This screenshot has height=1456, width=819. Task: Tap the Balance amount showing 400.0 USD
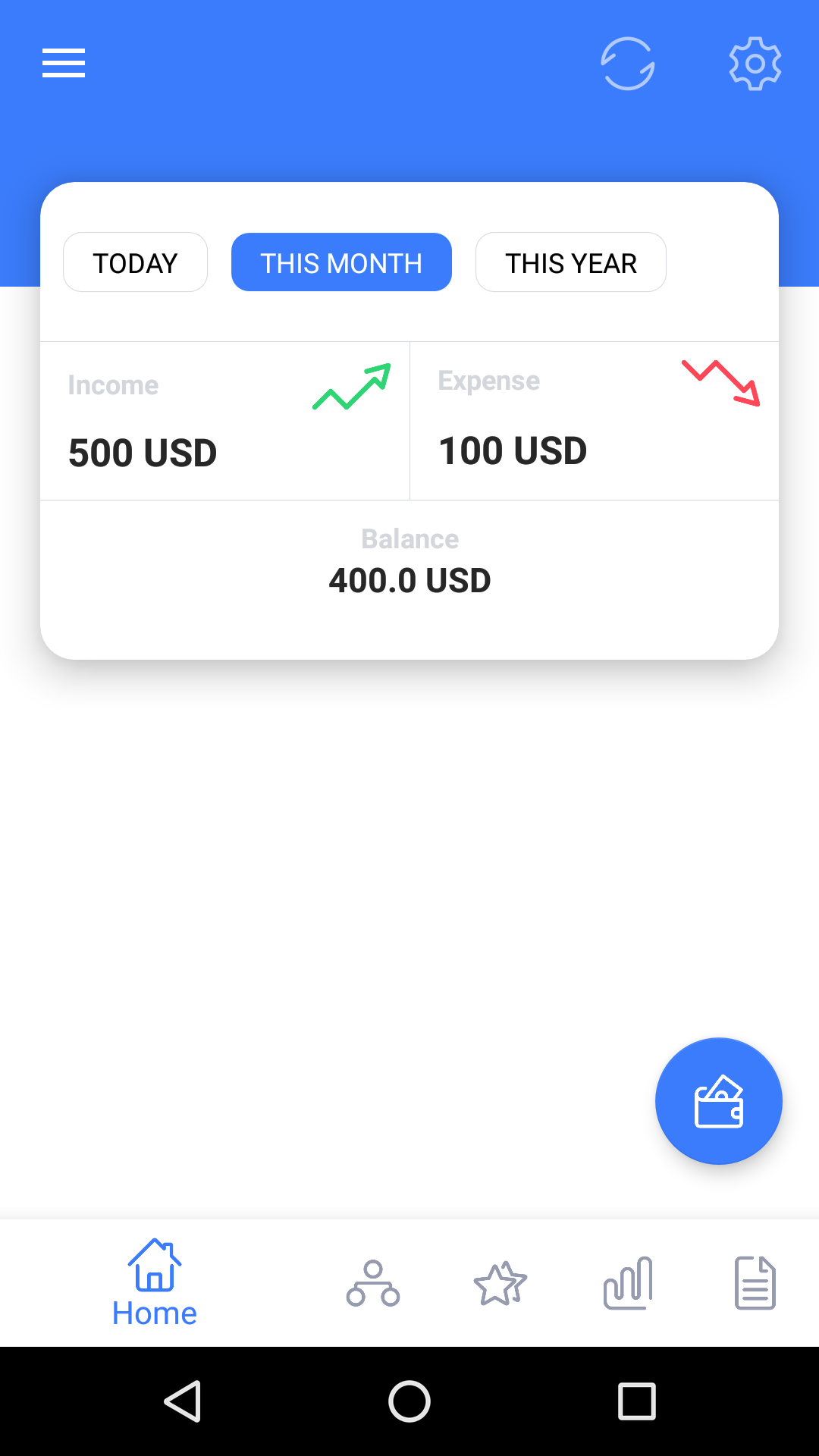[409, 579]
